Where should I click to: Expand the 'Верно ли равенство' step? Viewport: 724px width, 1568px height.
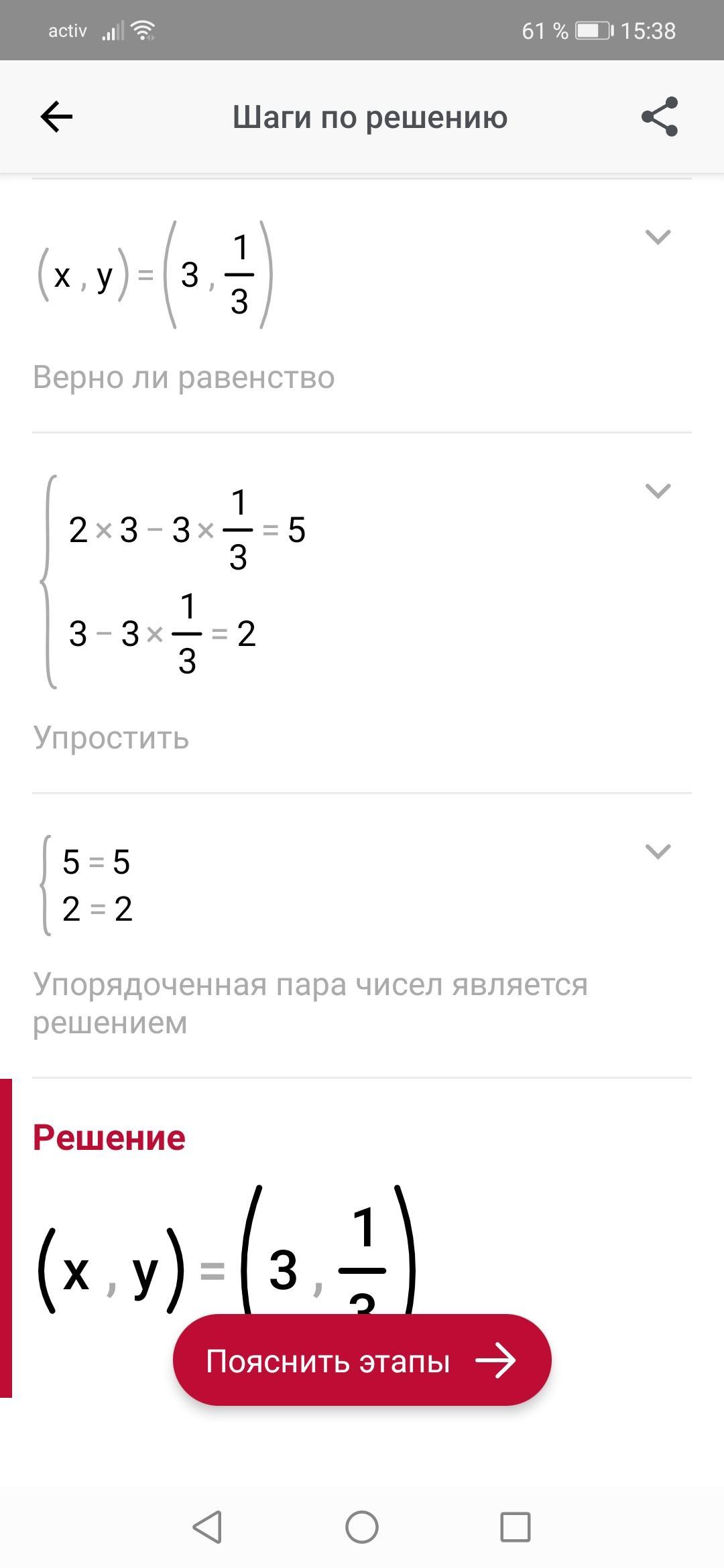(657, 237)
